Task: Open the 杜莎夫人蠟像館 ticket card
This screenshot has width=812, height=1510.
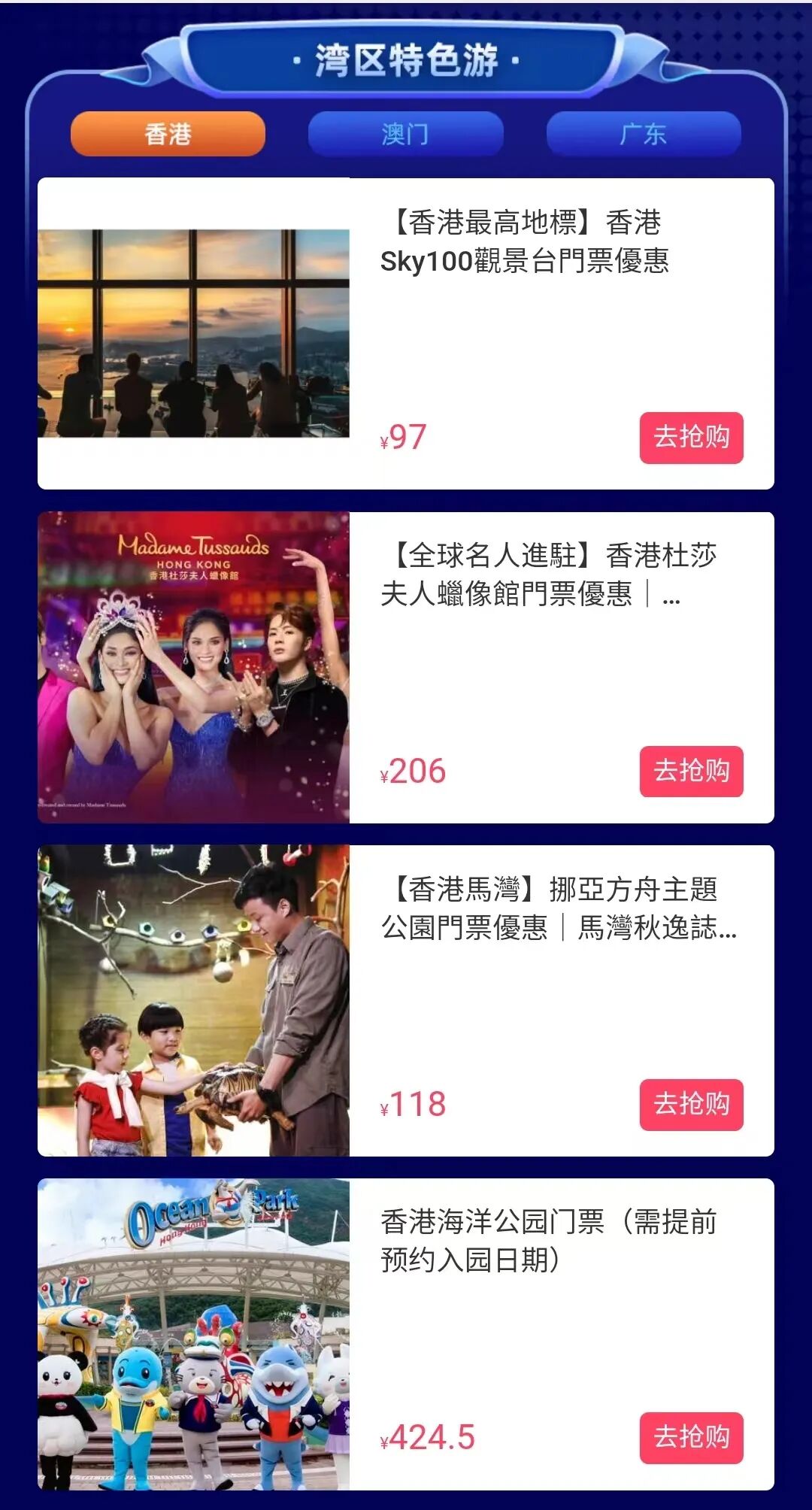Action: (x=548, y=575)
